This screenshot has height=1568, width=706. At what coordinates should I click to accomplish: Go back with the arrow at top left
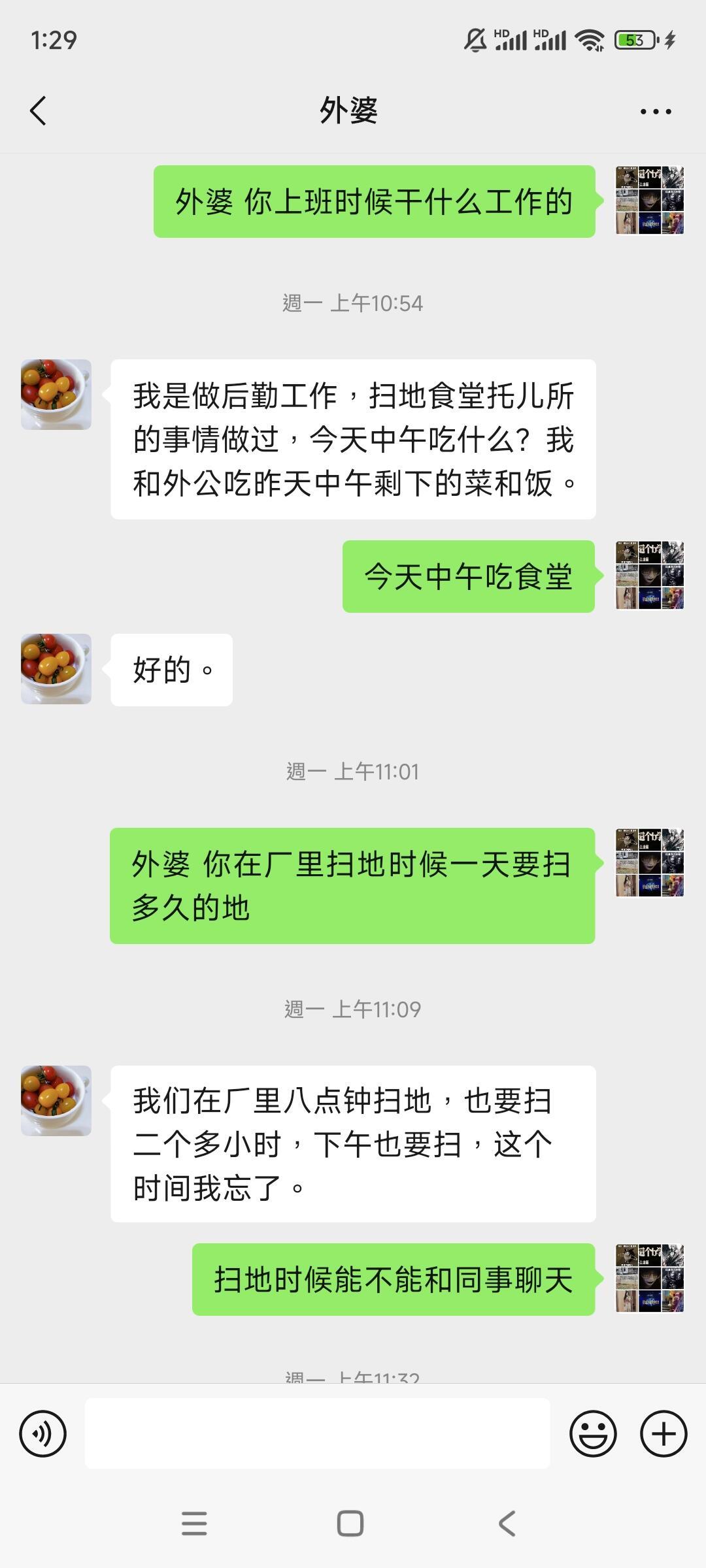37,111
